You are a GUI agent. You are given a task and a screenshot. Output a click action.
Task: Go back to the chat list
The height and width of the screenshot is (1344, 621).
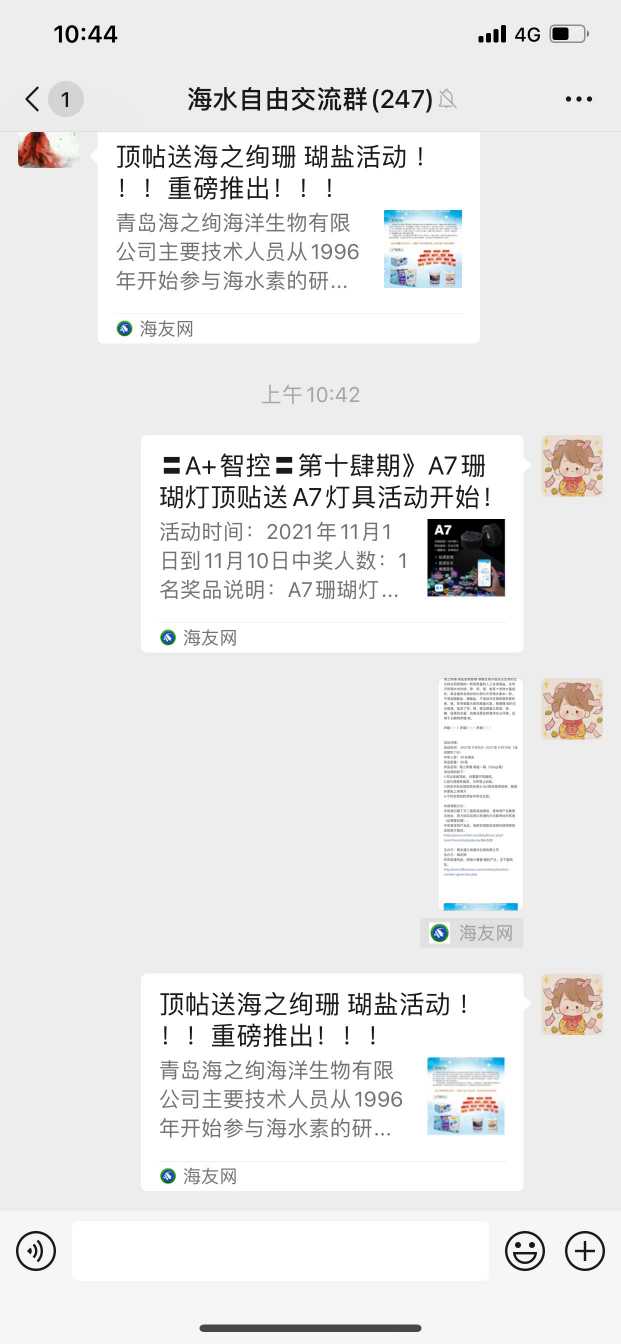tap(34, 99)
